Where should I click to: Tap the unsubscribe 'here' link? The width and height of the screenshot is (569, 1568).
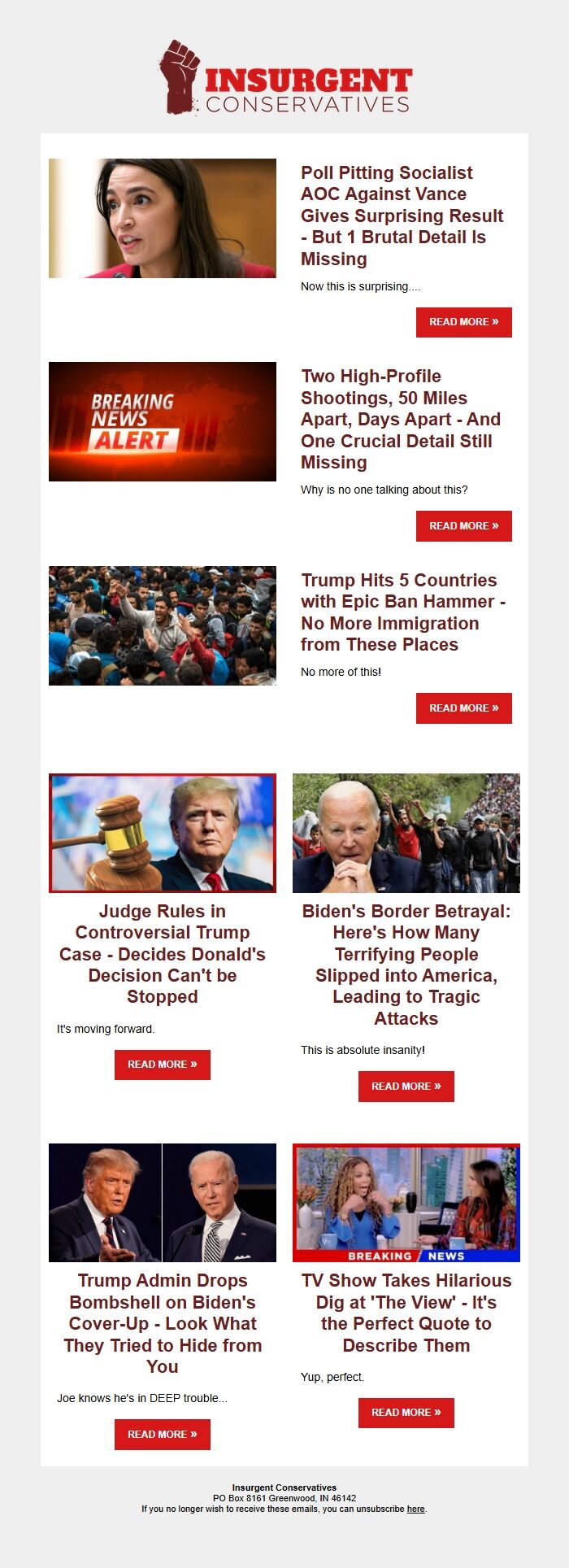415,1509
